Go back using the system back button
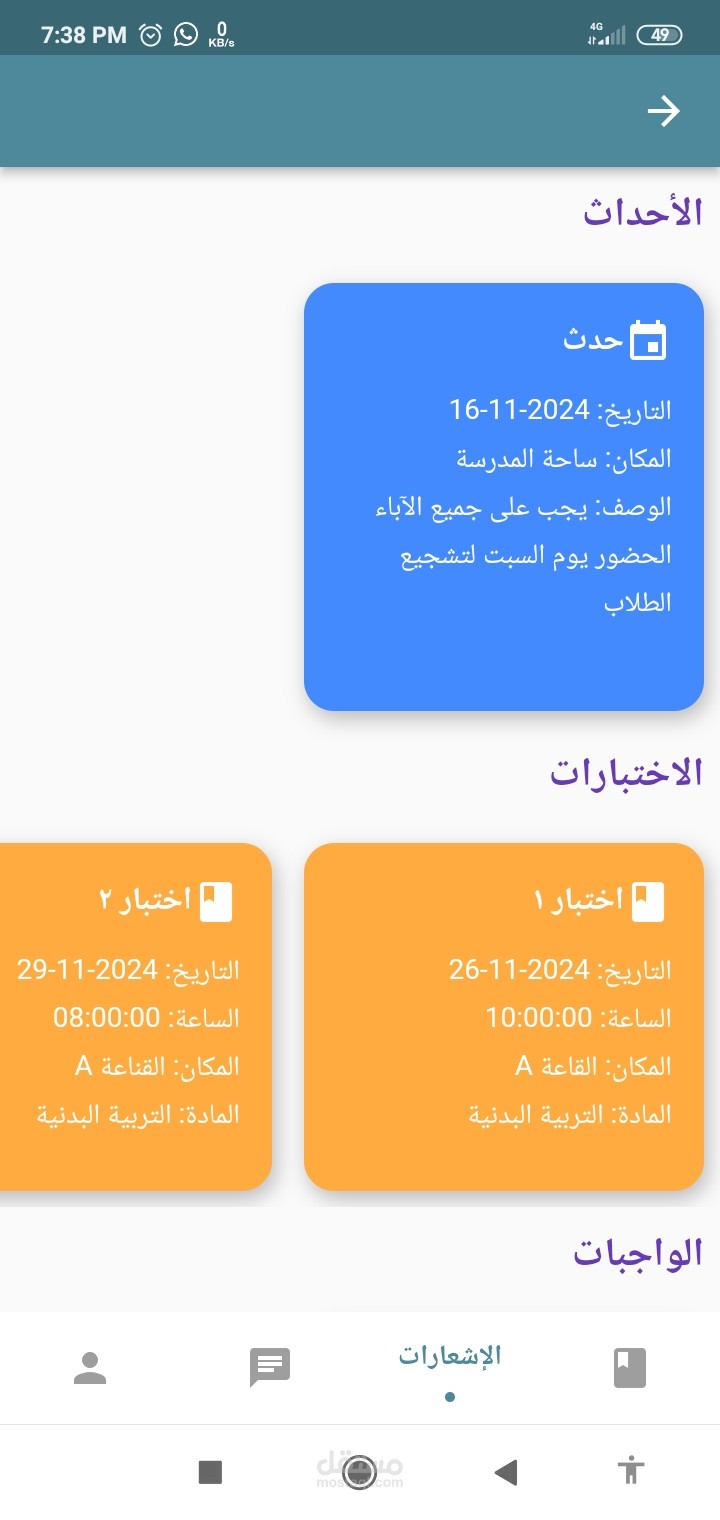This screenshot has height=1520, width=720. pos(506,1472)
